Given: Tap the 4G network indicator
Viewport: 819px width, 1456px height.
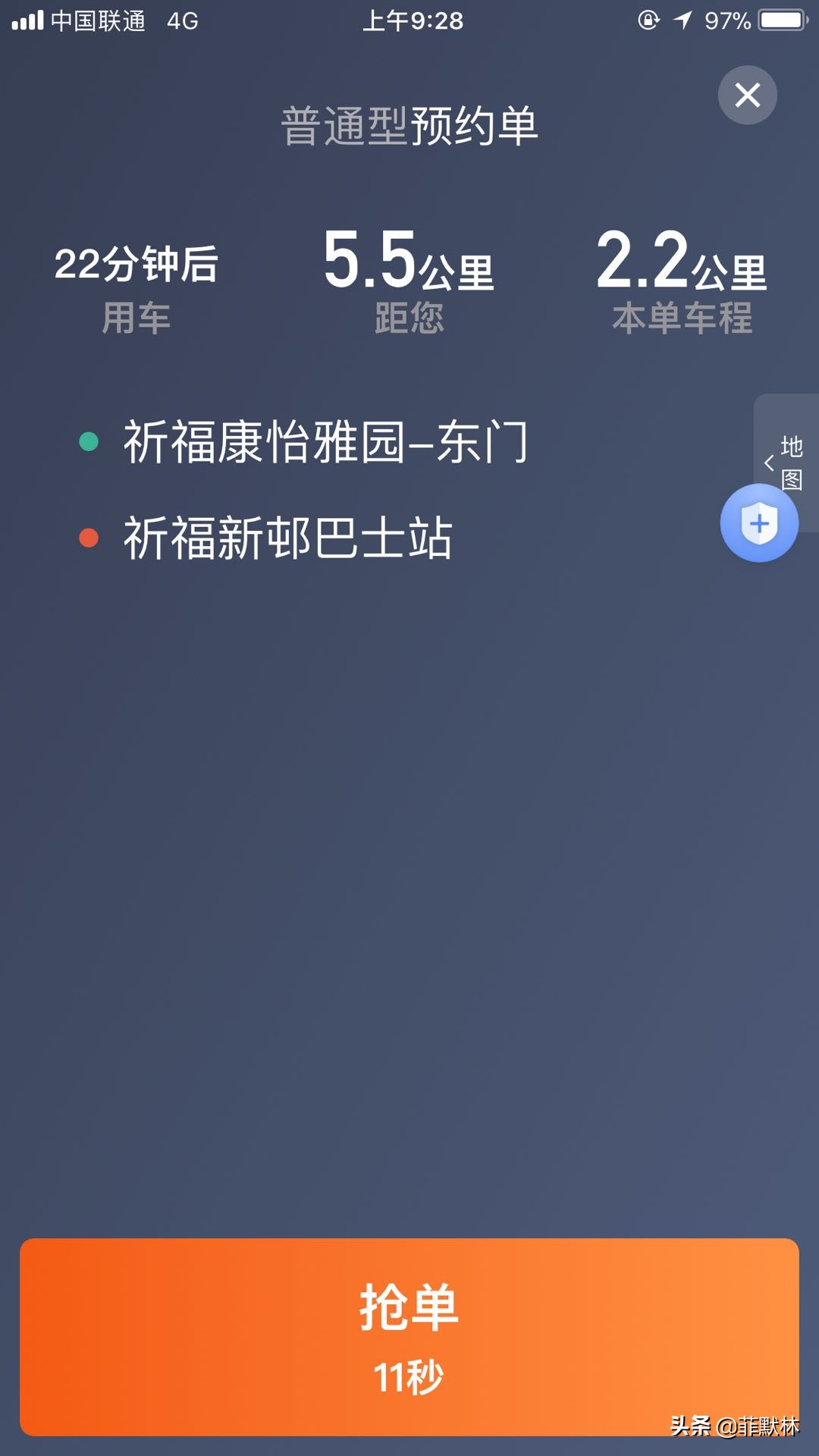Looking at the screenshot, I should [182, 20].
